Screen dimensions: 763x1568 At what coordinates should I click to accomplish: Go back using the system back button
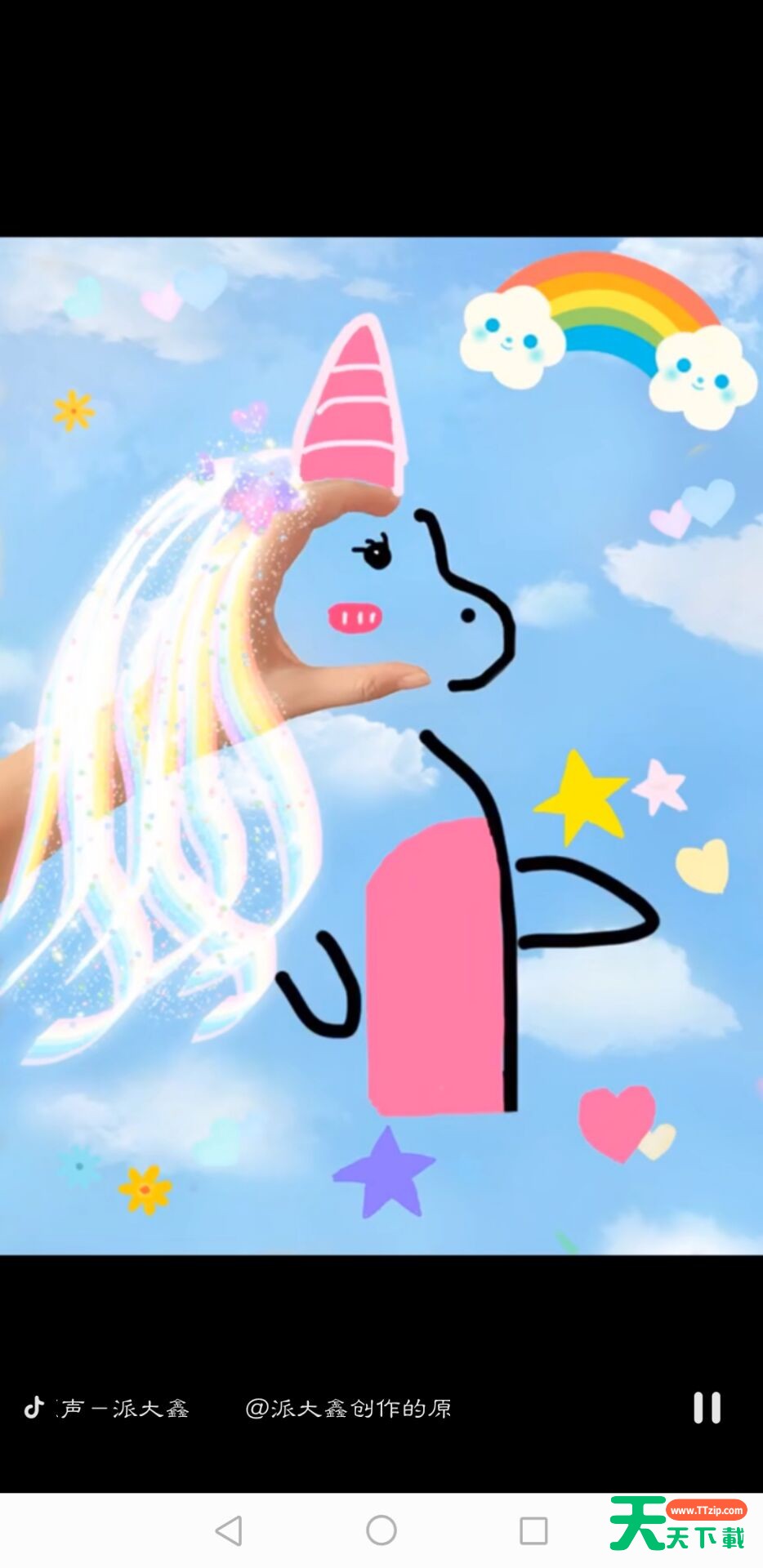click(x=229, y=1530)
